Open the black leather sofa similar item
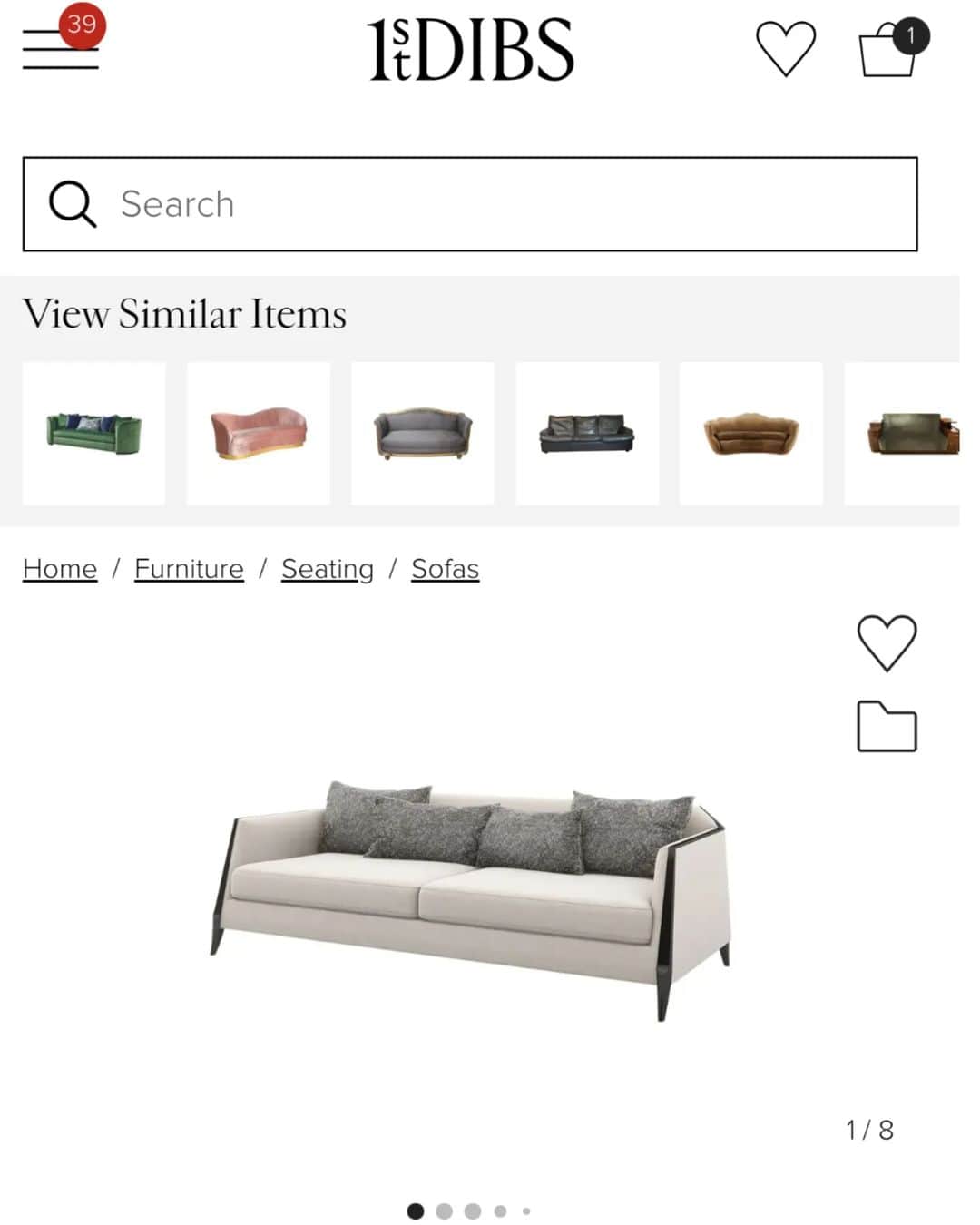 click(587, 433)
